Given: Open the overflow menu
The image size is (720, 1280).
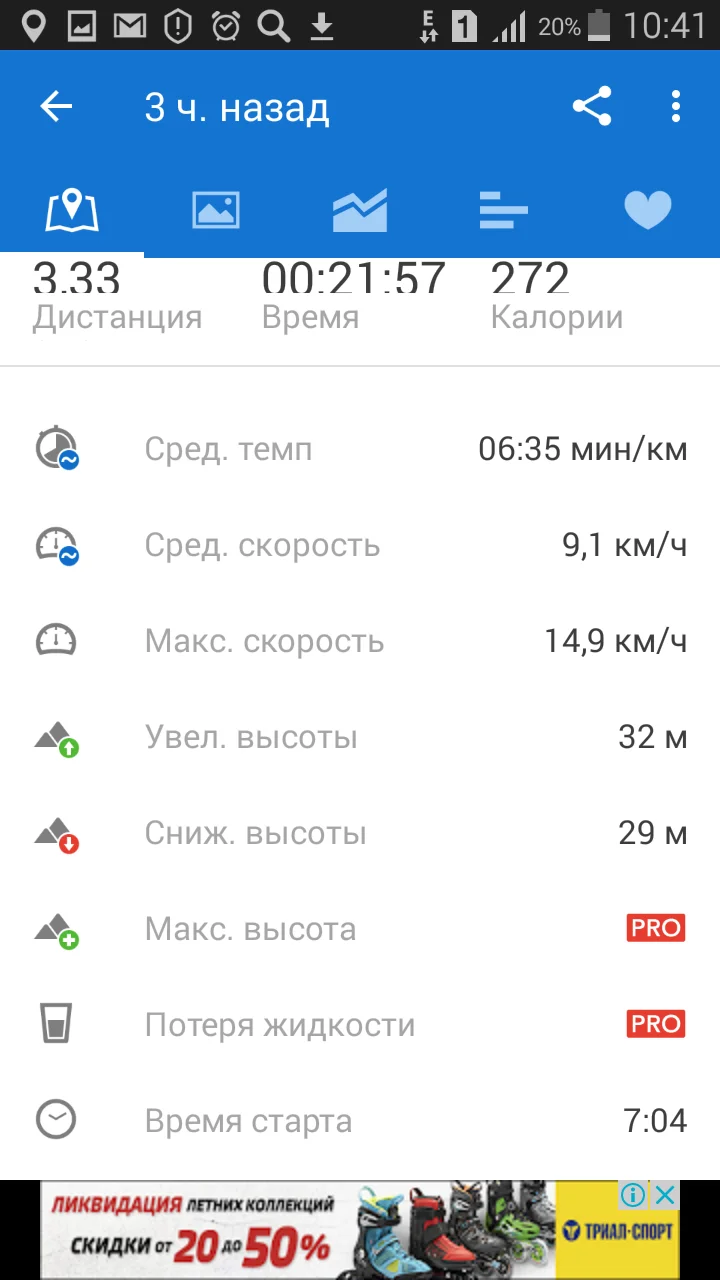Looking at the screenshot, I should click(x=676, y=107).
